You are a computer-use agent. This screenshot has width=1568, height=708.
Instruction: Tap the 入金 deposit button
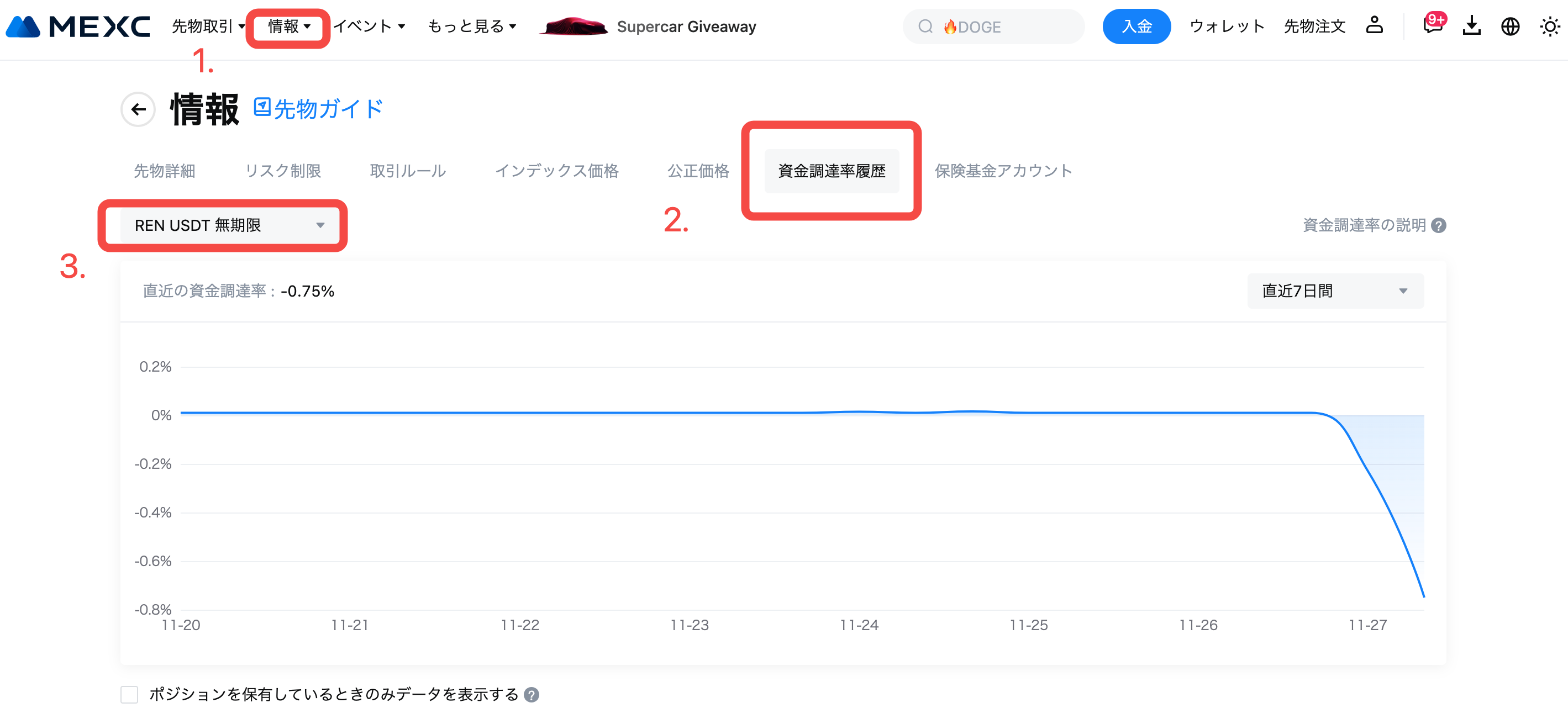tap(1136, 27)
